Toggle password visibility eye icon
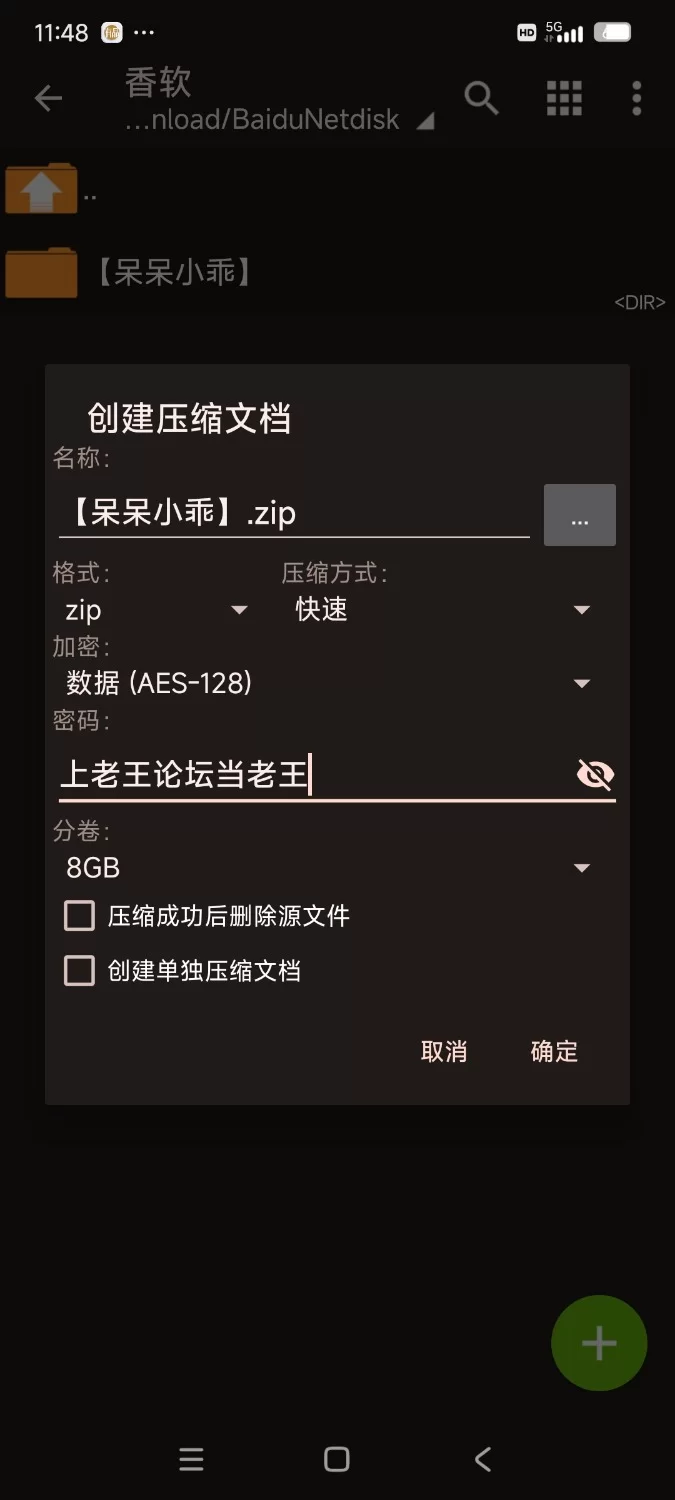The image size is (675, 1500). 595,774
